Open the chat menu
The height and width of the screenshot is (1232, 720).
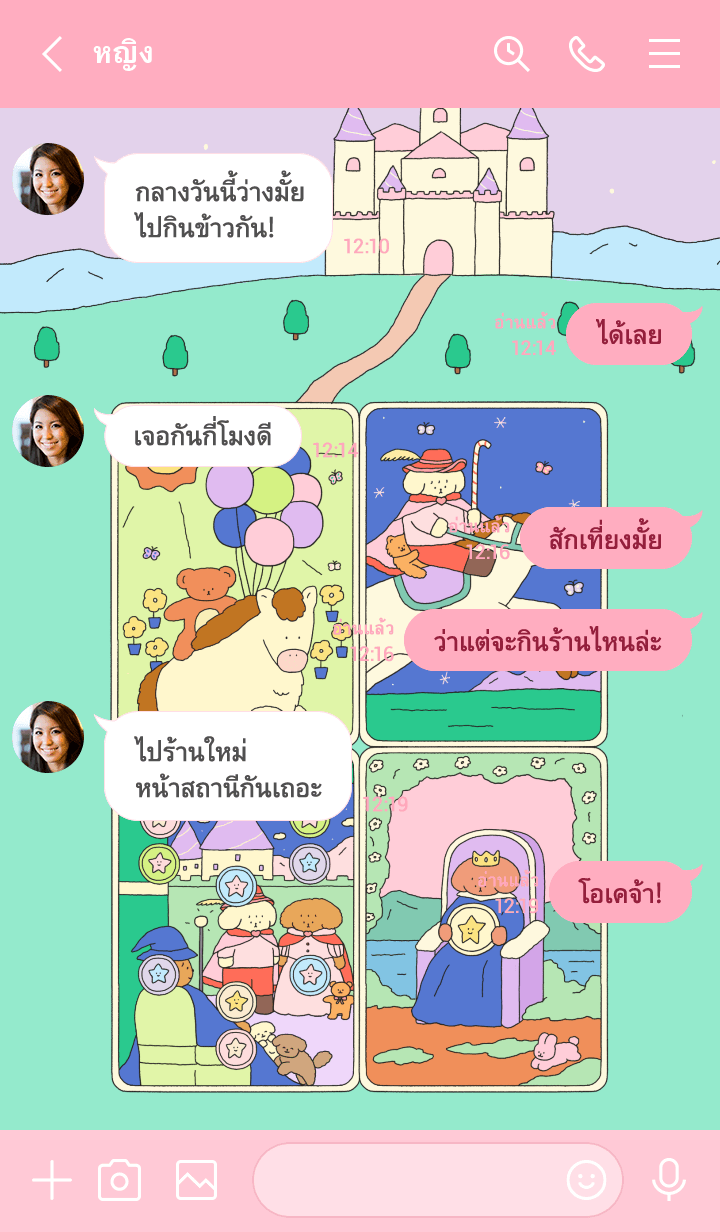pyautogui.click(x=664, y=54)
